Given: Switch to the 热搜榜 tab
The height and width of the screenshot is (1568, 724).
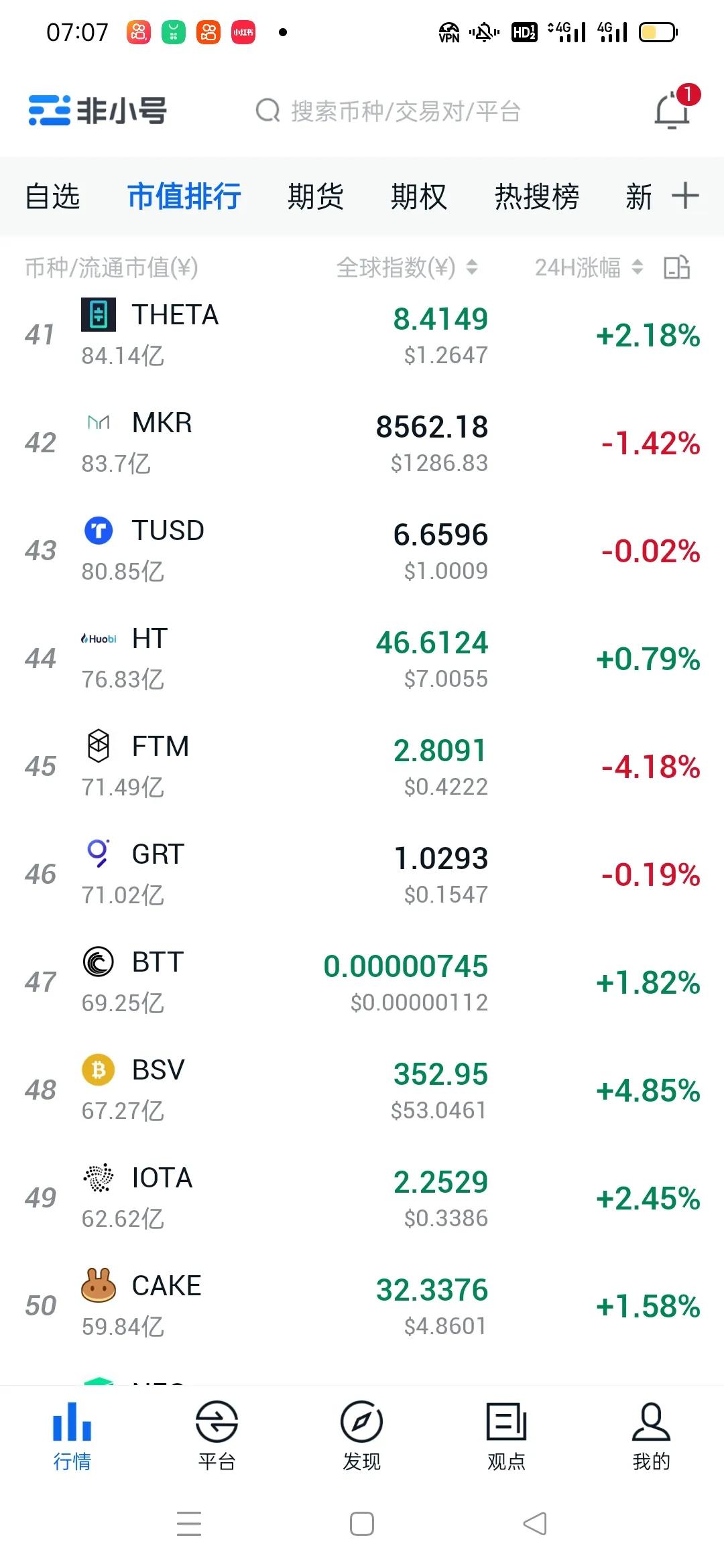Looking at the screenshot, I should tap(536, 197).
